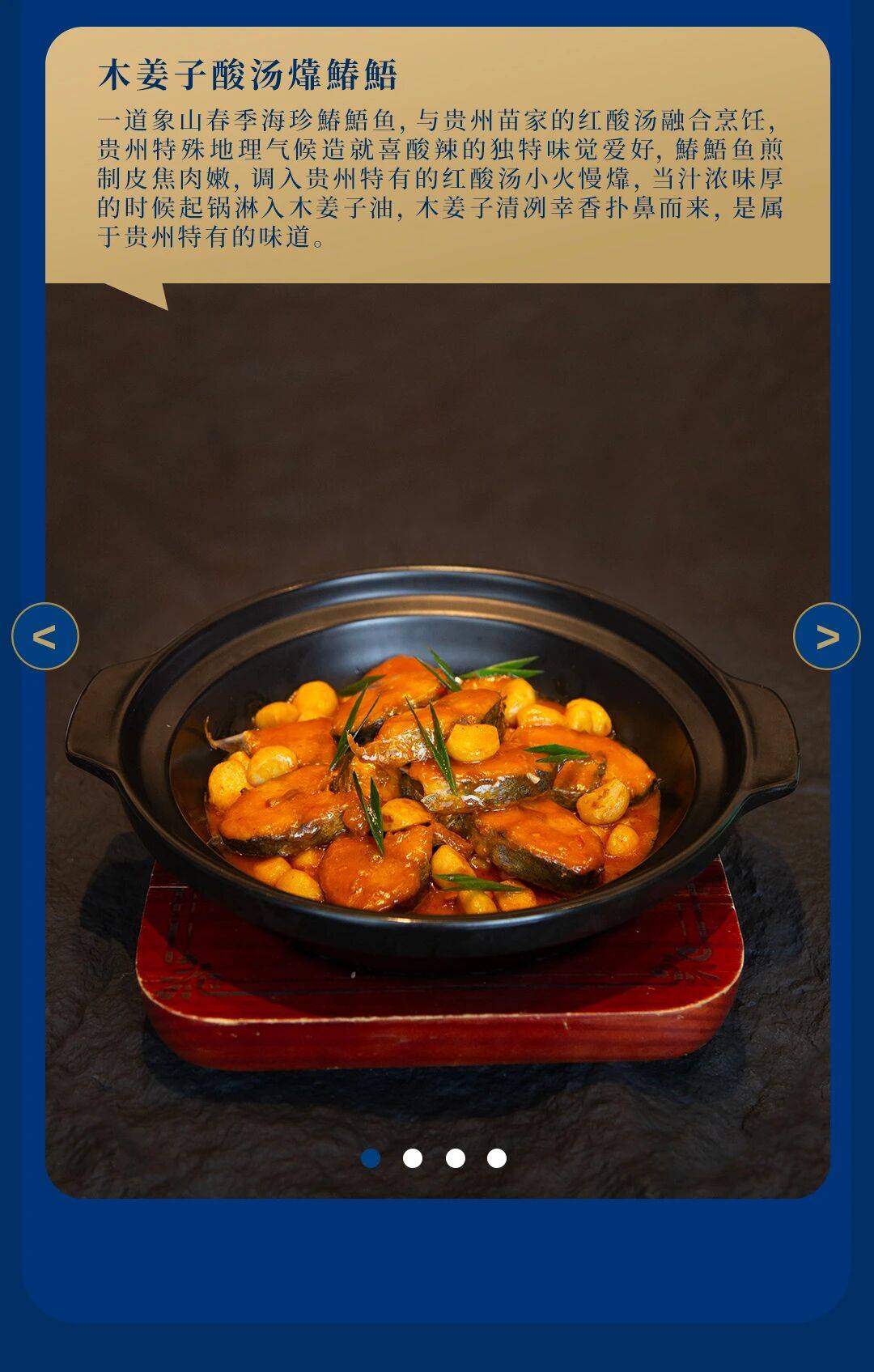
Task: Advance to the next dish slide
Action: point(826,636)
